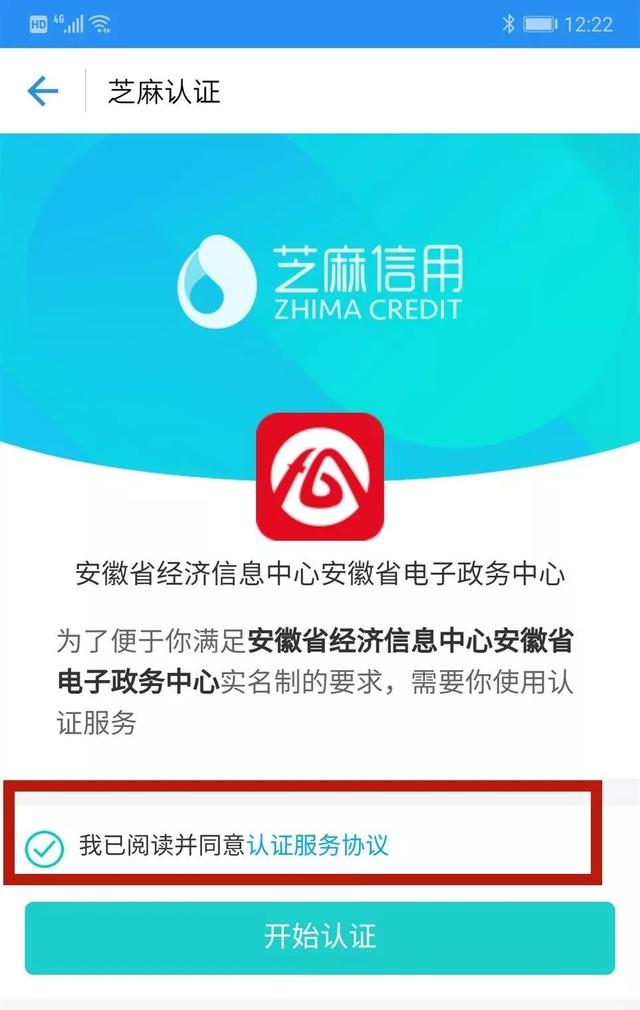Open the 认证服务协议 link
Viewport: 640px width, 1010px height.
tap(317, 846)
